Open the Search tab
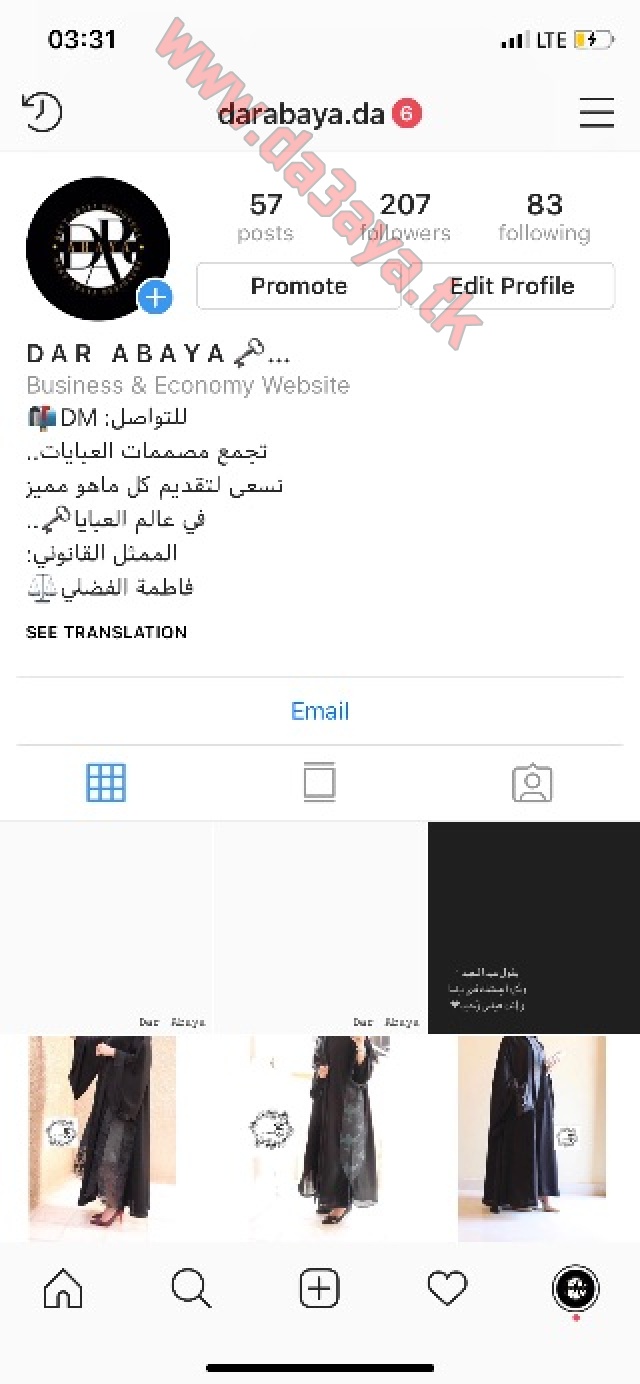Viewport: 640px width, 1384px height. (x=191, y=1290)
